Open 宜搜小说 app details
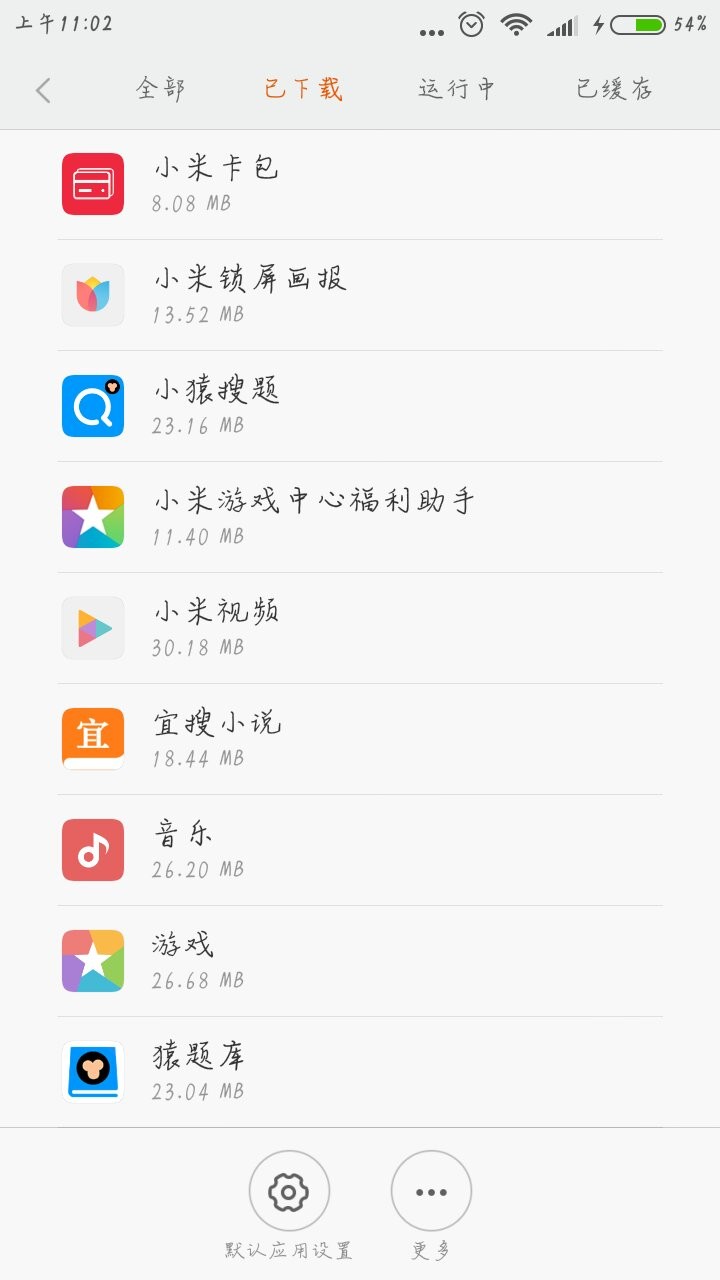 360,739
